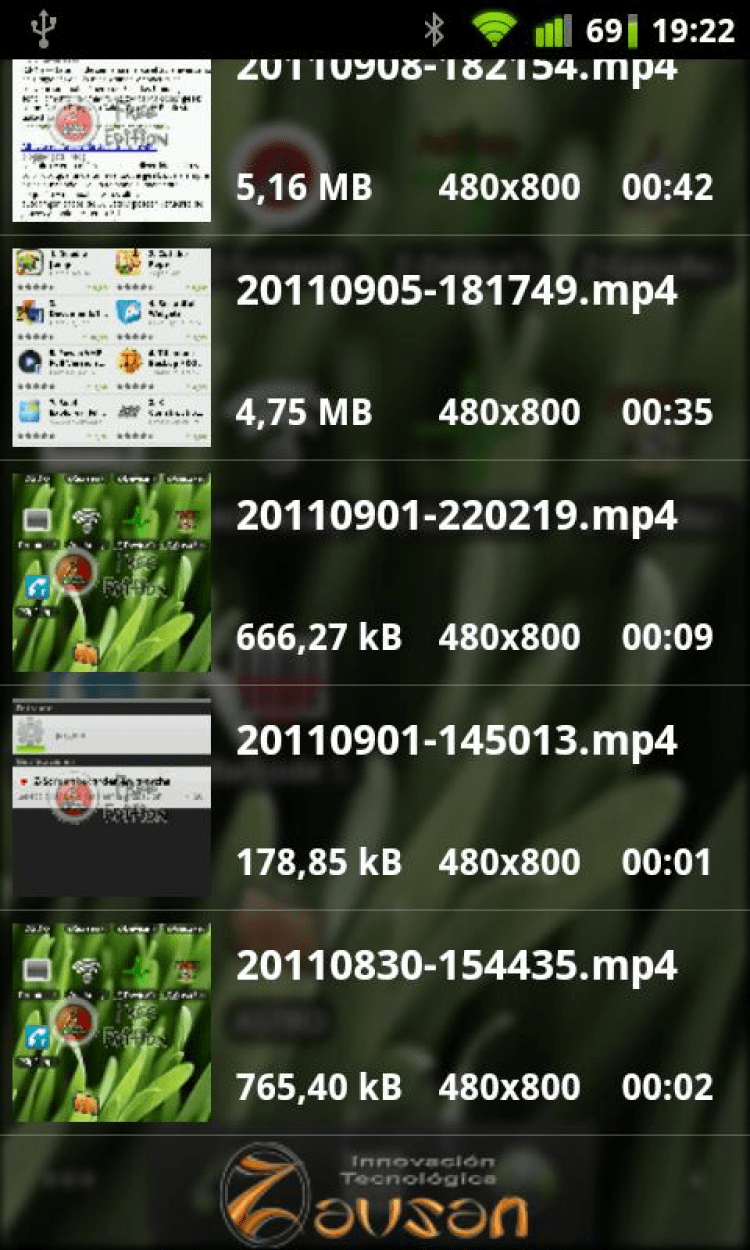Open video 20110905-181749.mp4
Screen dimensions: 750x1250
(456, 291)
